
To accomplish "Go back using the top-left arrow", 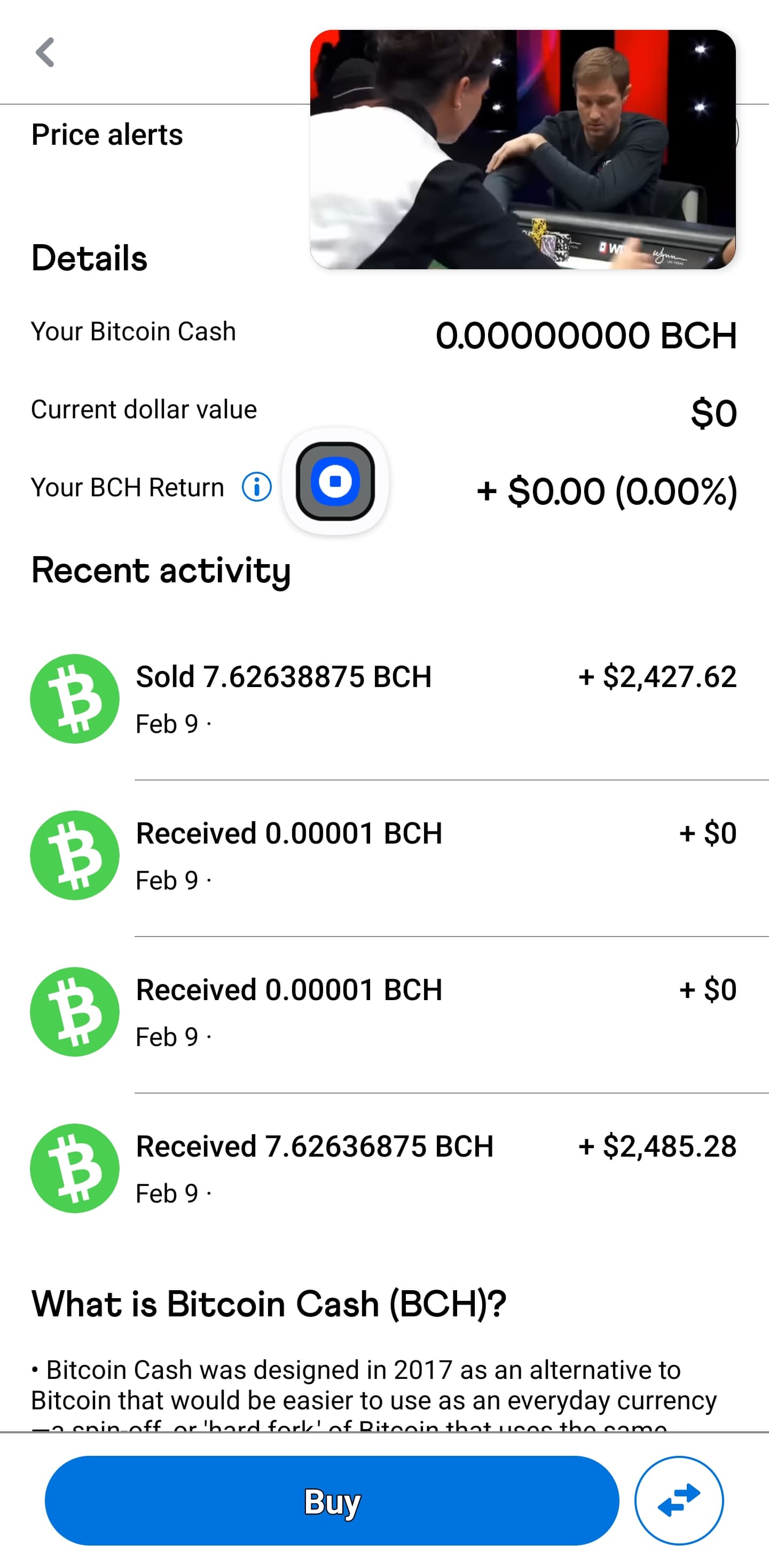I will pos(45,52).
